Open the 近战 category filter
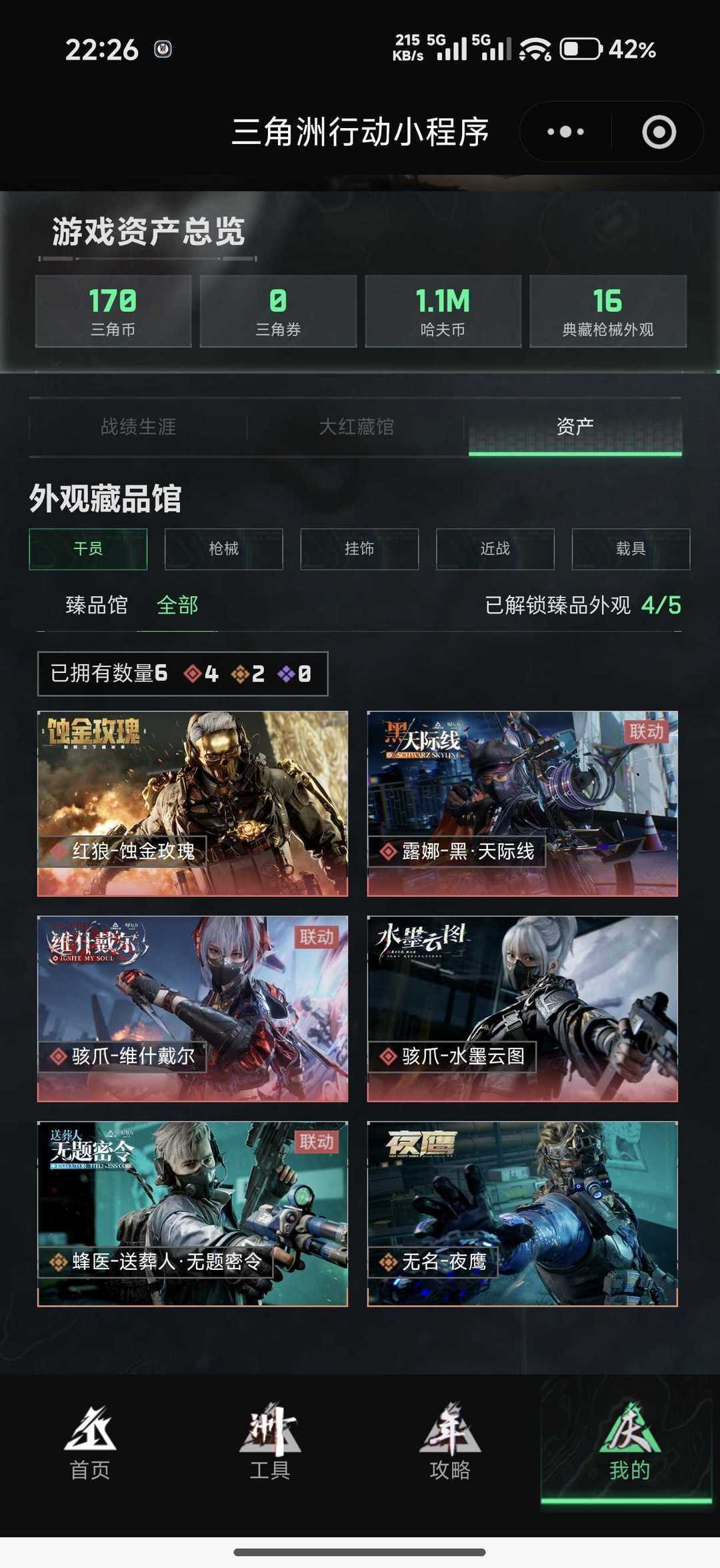The height and width of the screenshot is (1568, 720). 495,549
